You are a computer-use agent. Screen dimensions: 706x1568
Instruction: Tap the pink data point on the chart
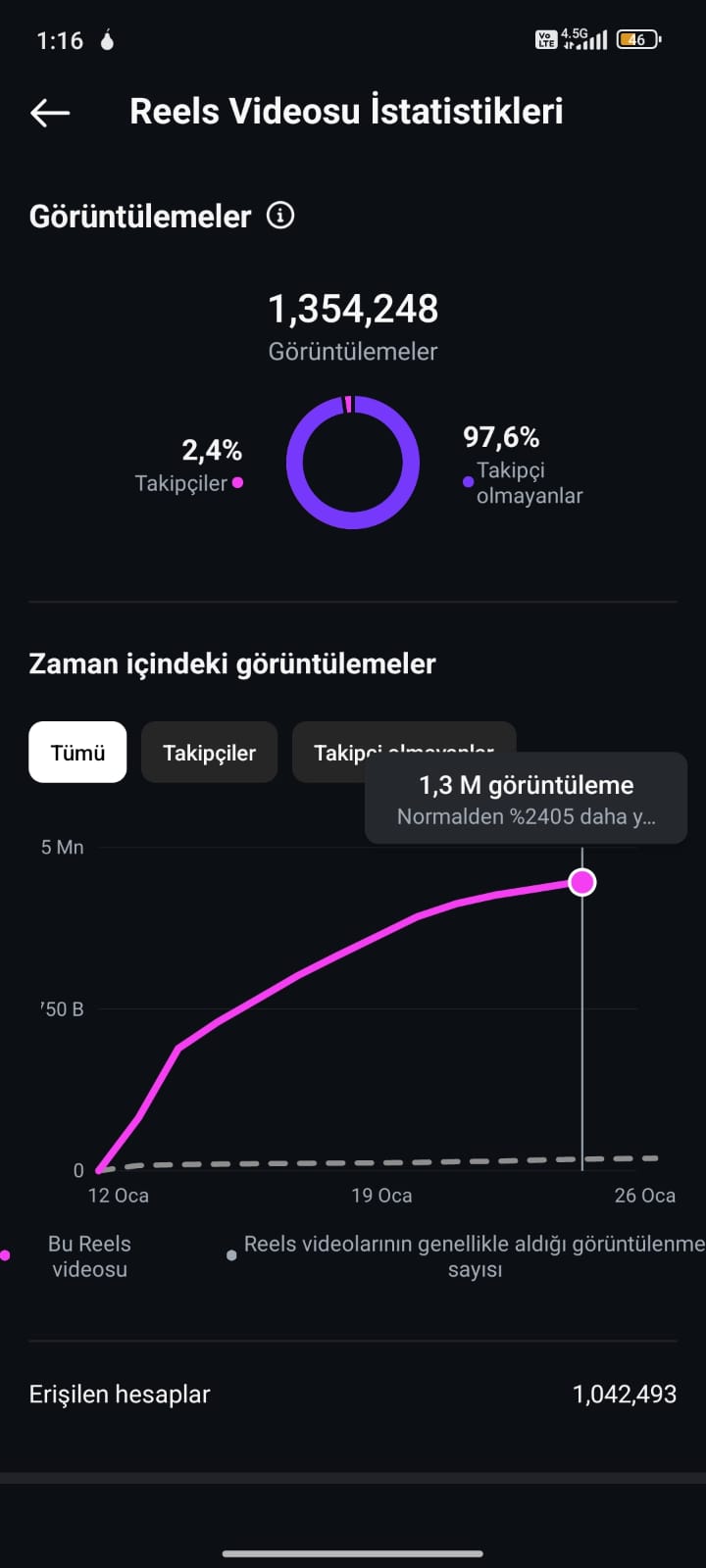582,882
